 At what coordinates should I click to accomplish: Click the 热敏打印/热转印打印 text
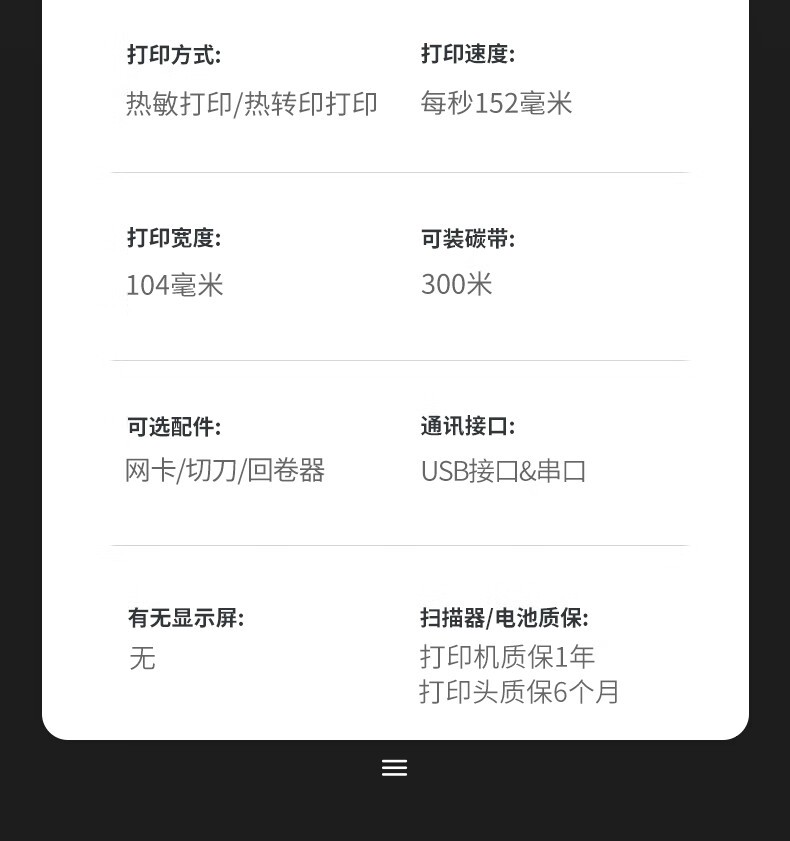(251, 103)
